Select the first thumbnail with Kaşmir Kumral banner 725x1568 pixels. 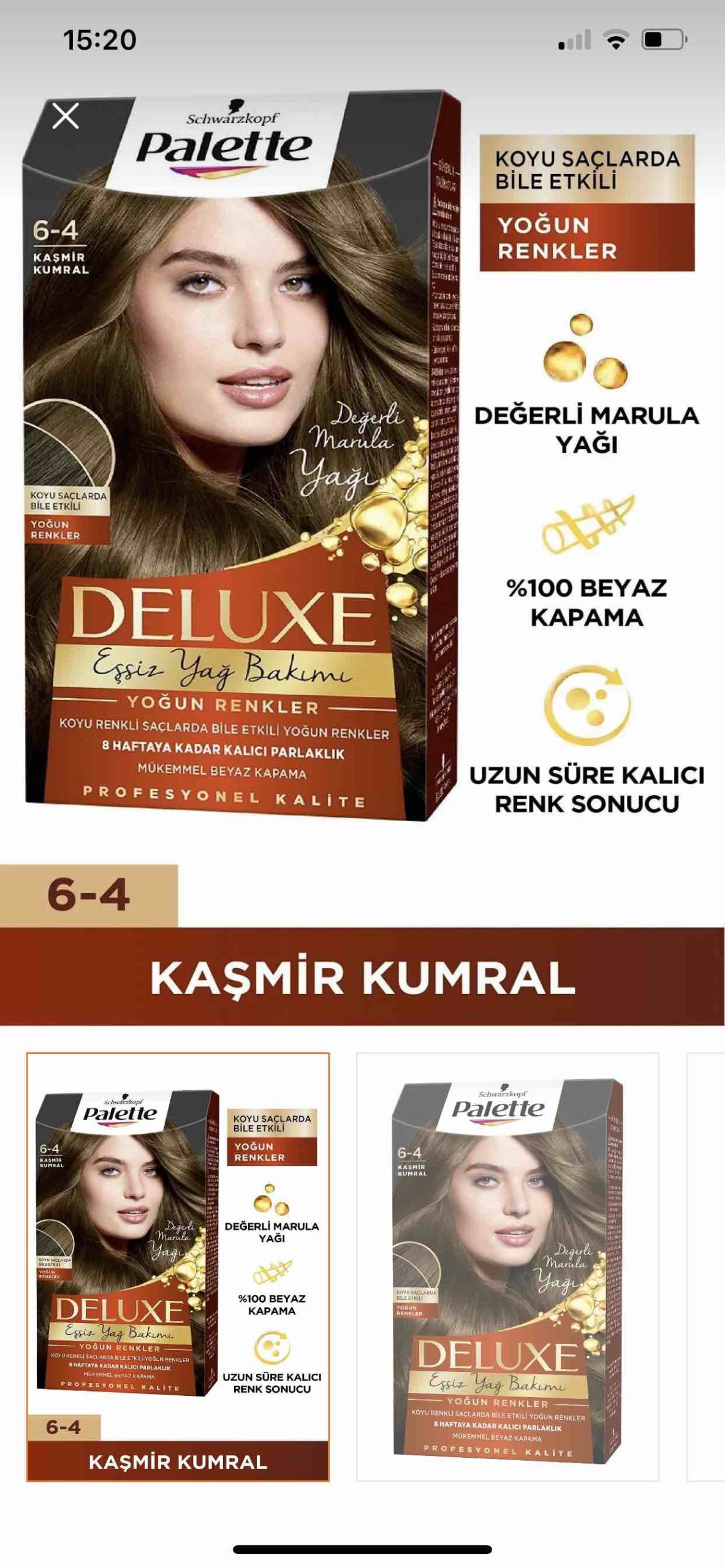tap(178, 1267)
